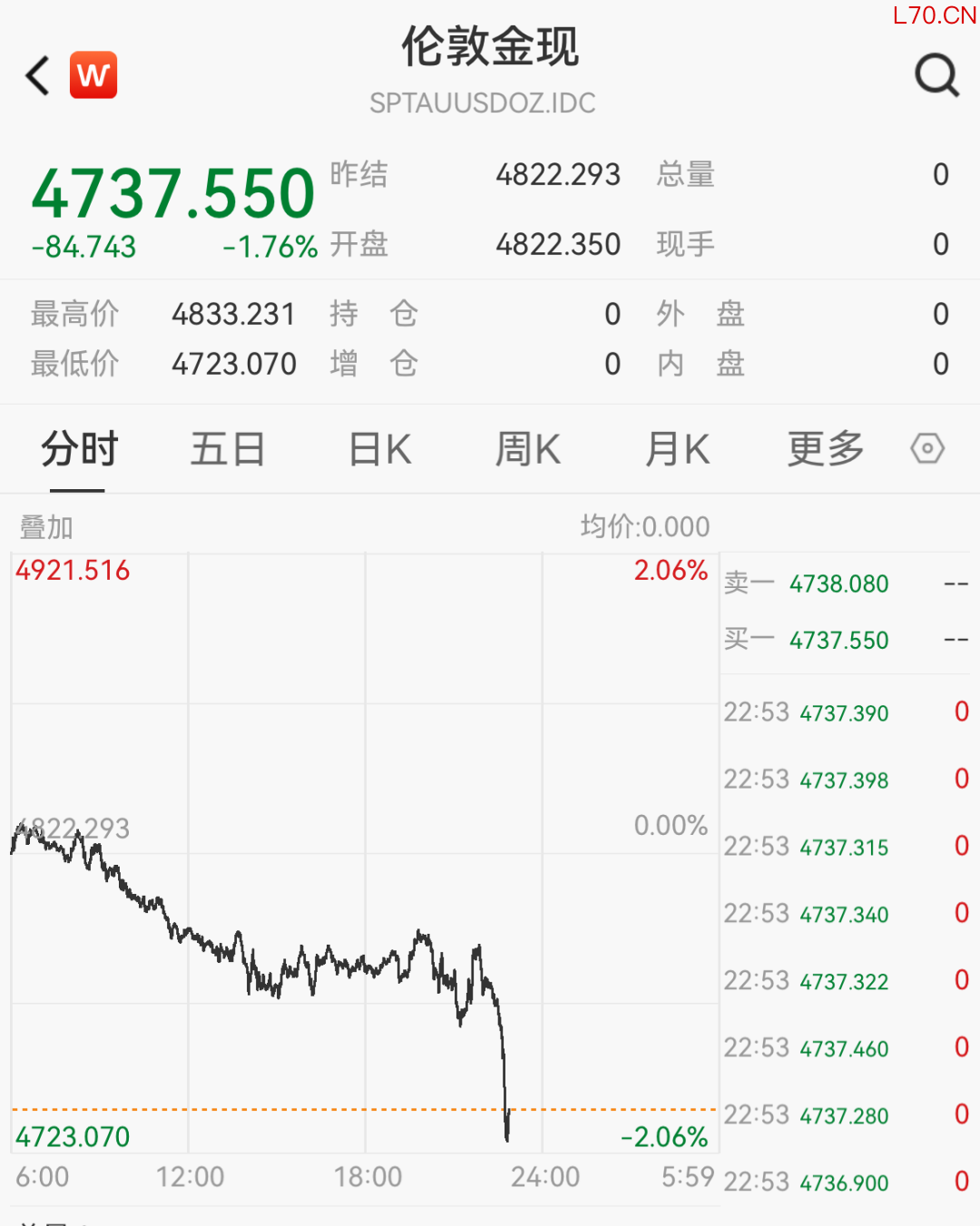Show the 月K chart tab
980x1226 pixels.
point(677,449)
